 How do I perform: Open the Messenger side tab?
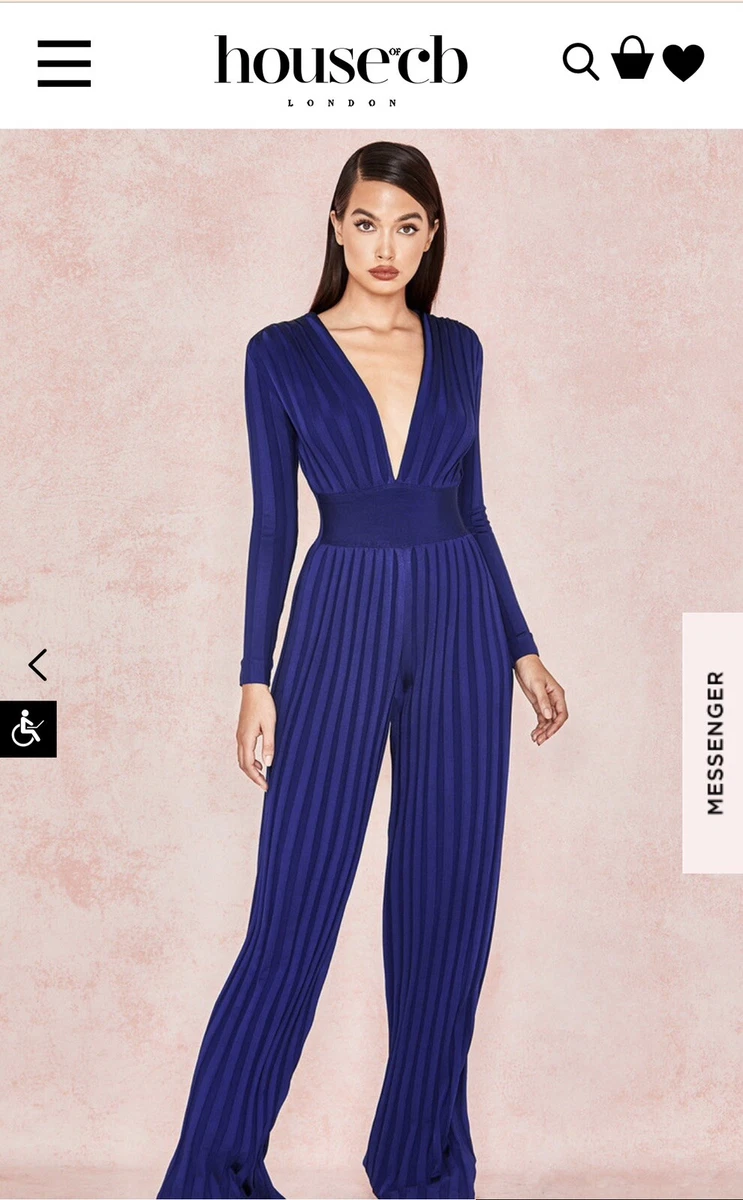pyautogui.click(x=713, y=743)
